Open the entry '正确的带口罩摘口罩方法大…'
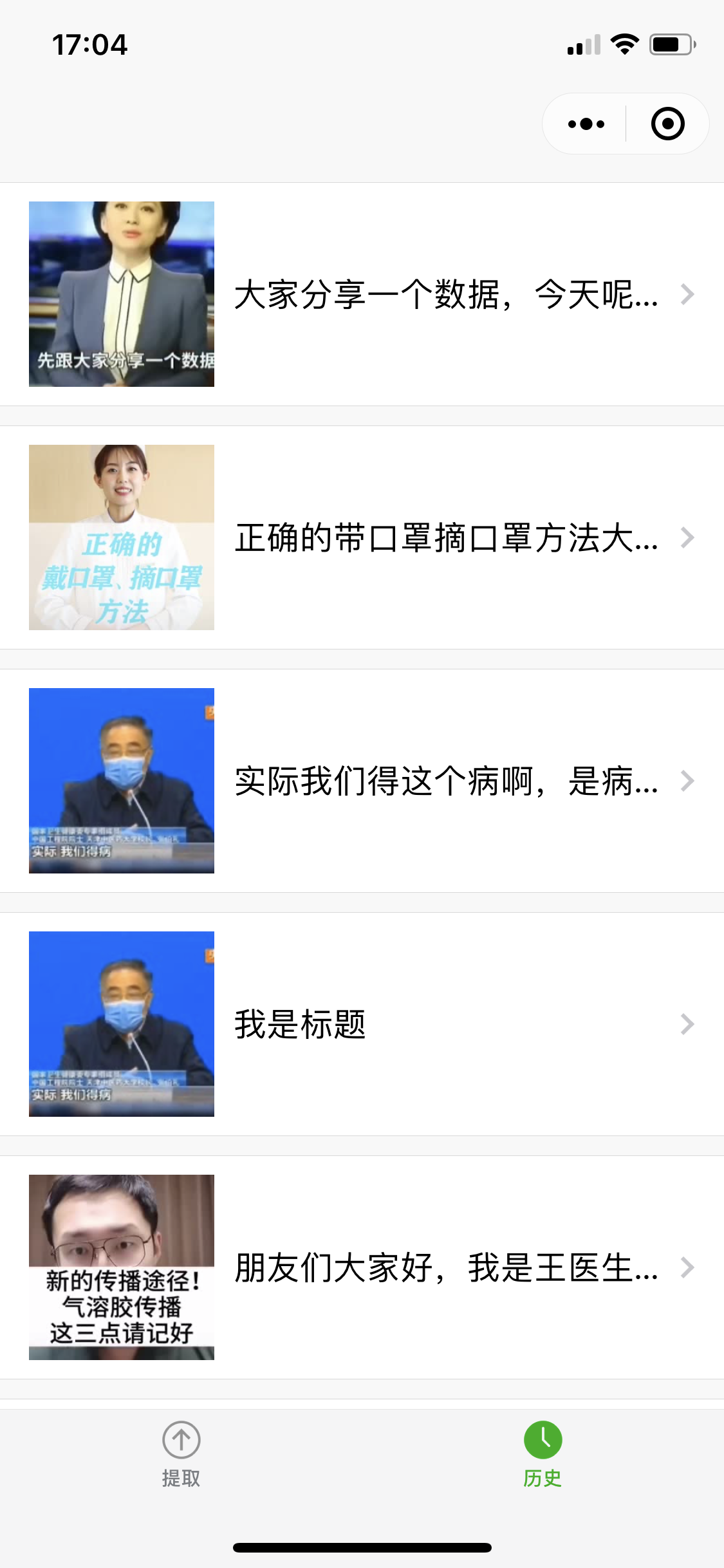 pyautogui.click(x=362, y=537)
